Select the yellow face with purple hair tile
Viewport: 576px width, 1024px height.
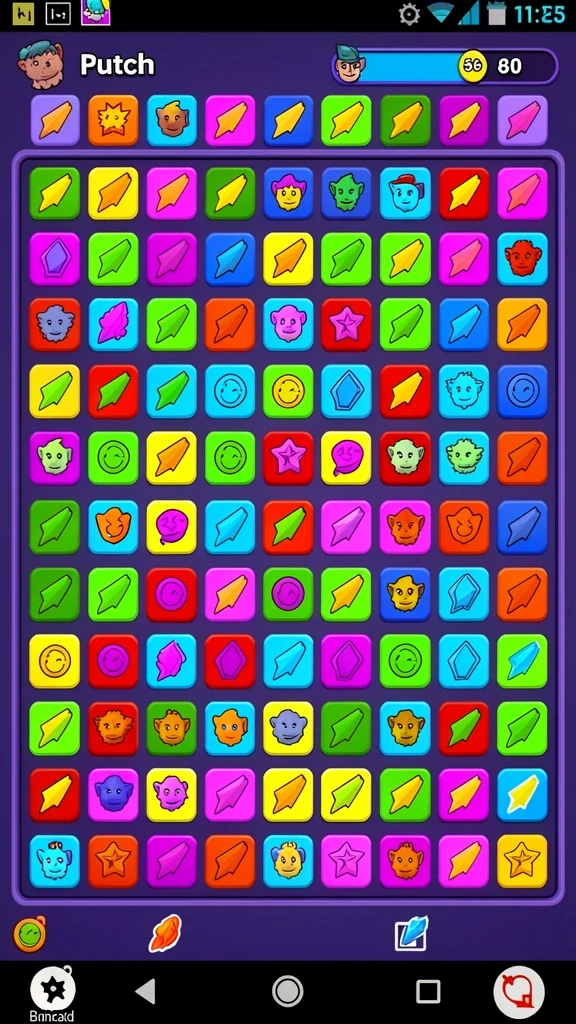[x=288, y=193]
